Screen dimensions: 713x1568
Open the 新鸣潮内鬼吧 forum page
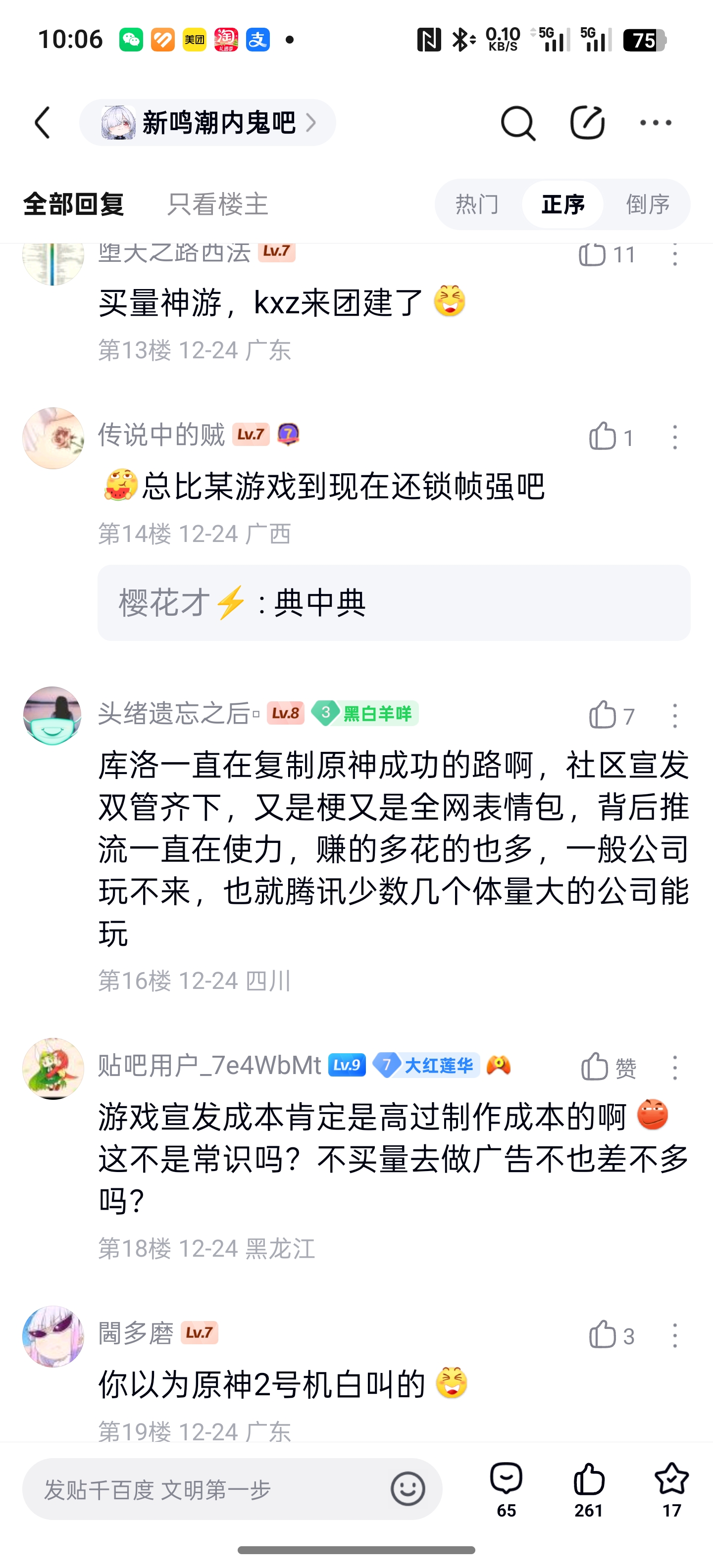point(207,123)
